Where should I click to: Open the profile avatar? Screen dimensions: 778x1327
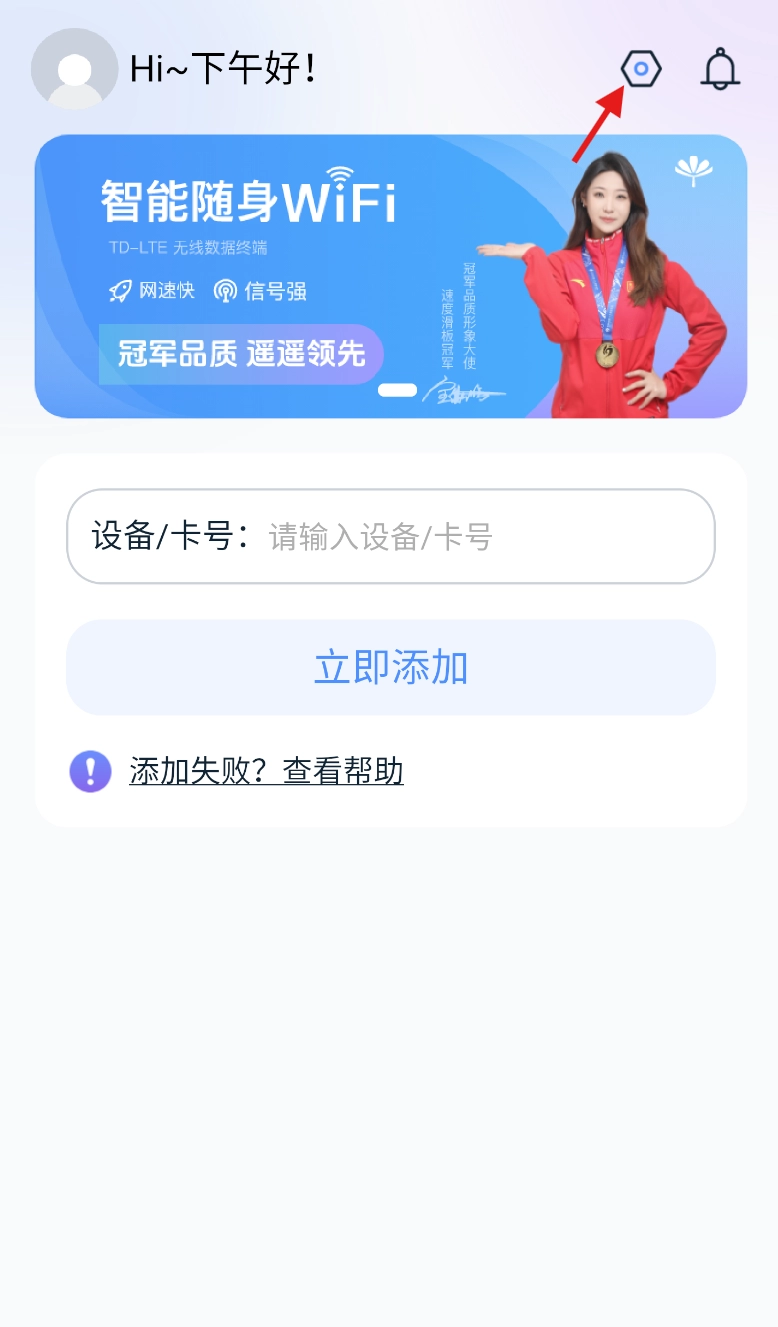tap(74, 69)
